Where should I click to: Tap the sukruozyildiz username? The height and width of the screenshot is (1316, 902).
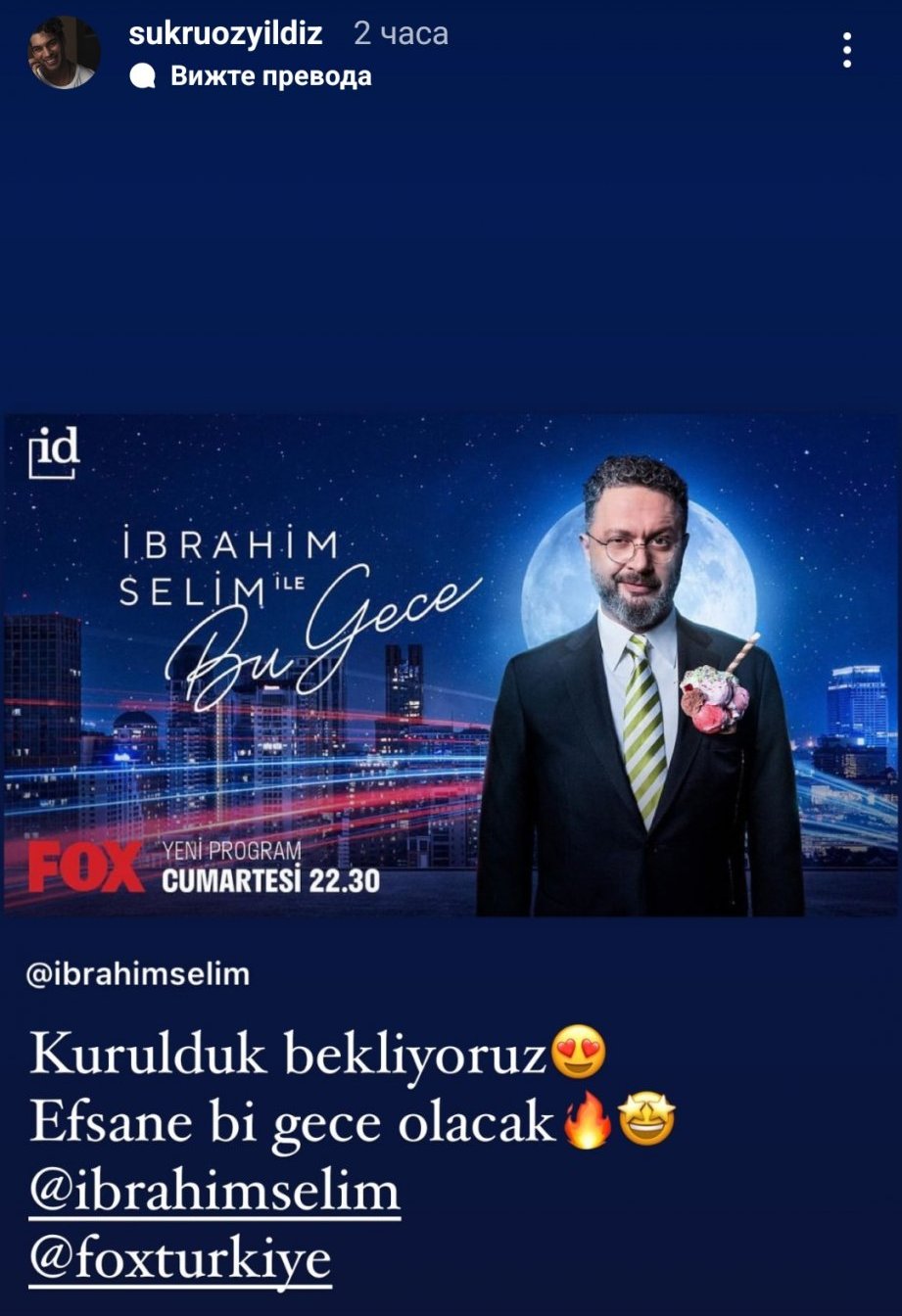[x=225, y=33]
